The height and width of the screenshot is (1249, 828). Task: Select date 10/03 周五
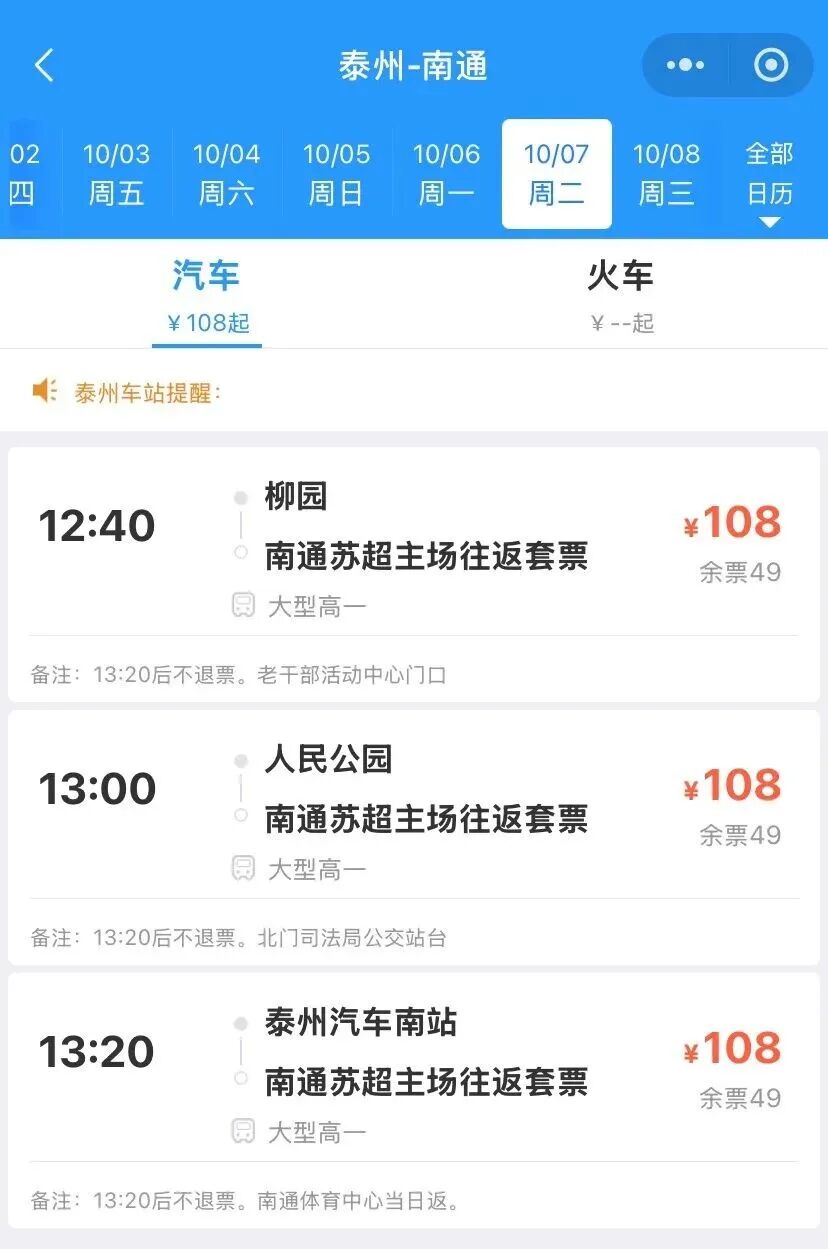click(116, 174)
